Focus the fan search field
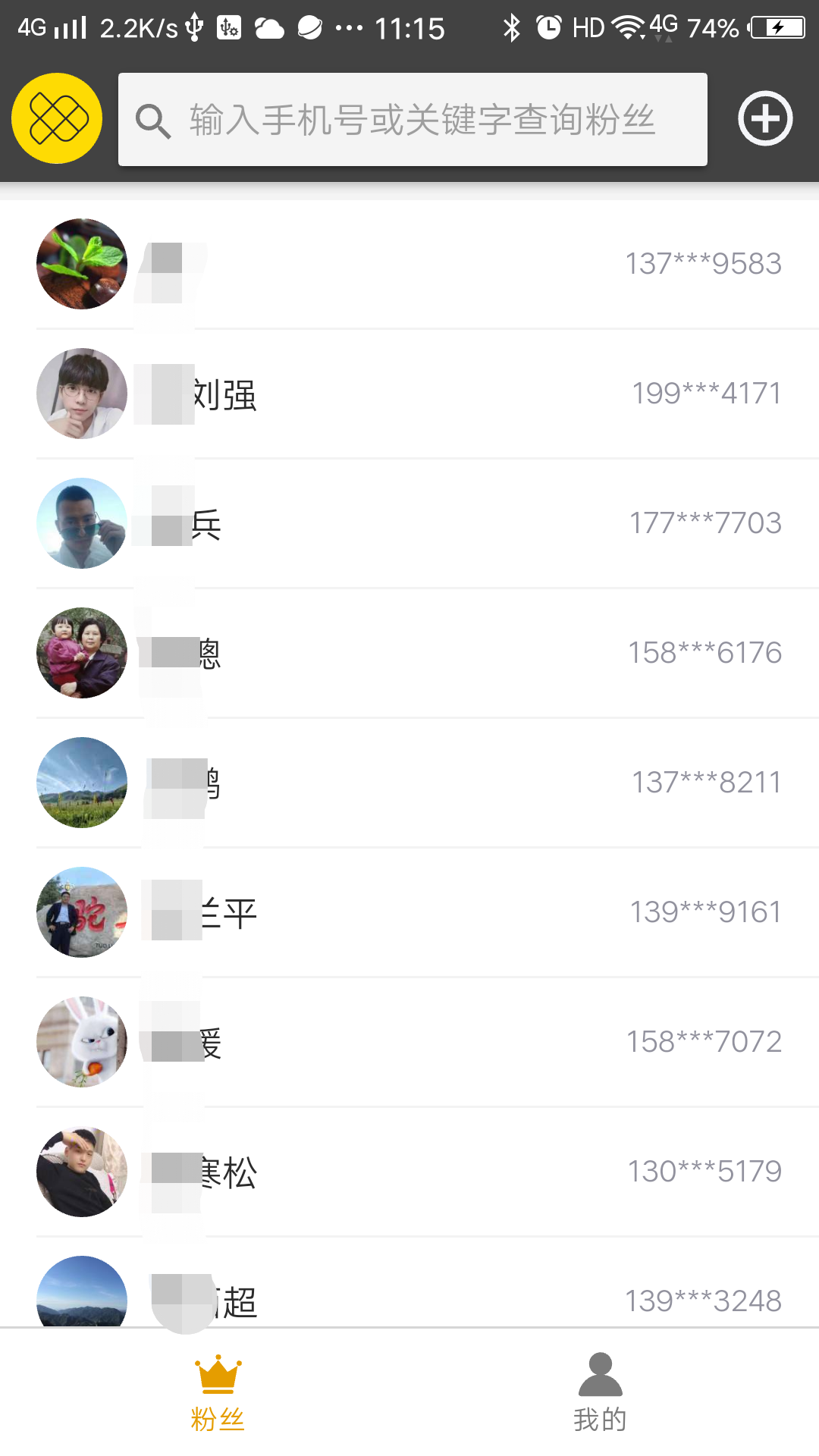 tap(413, 120)
